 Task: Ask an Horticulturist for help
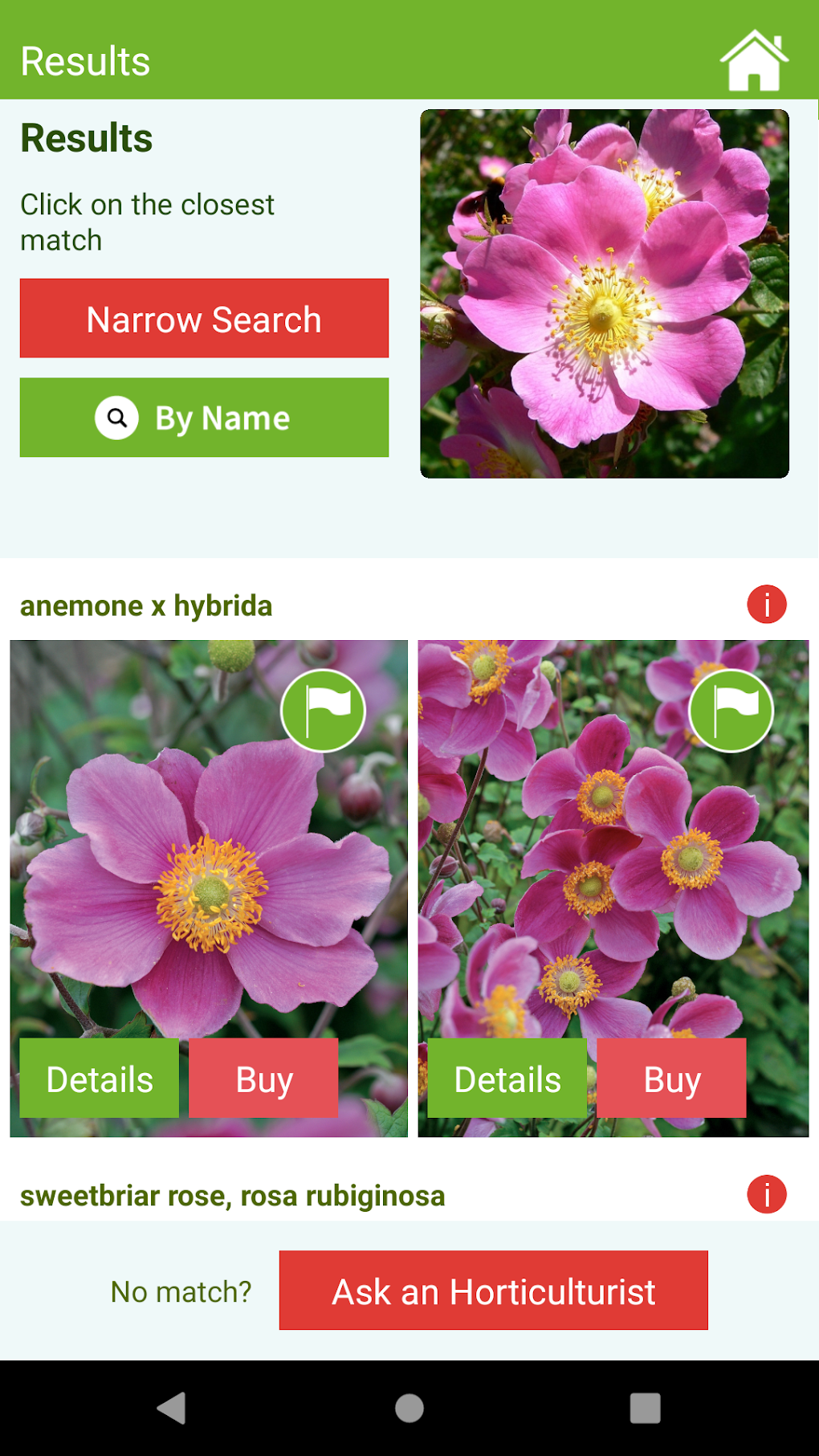pos(493,1291)
